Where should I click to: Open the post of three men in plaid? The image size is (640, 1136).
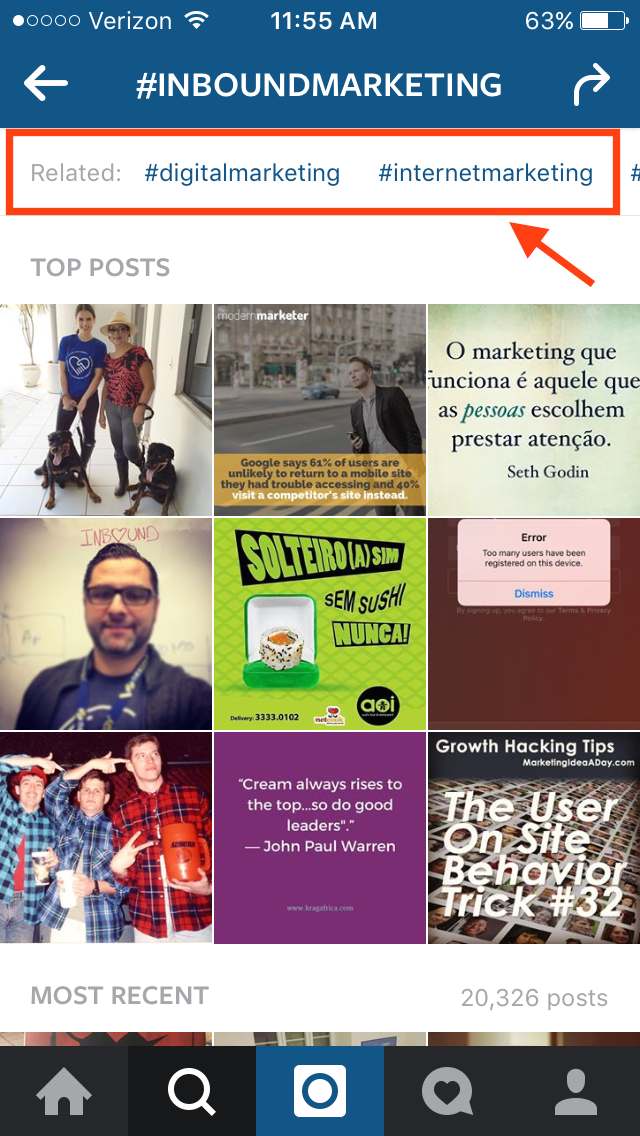click(106, 838)
